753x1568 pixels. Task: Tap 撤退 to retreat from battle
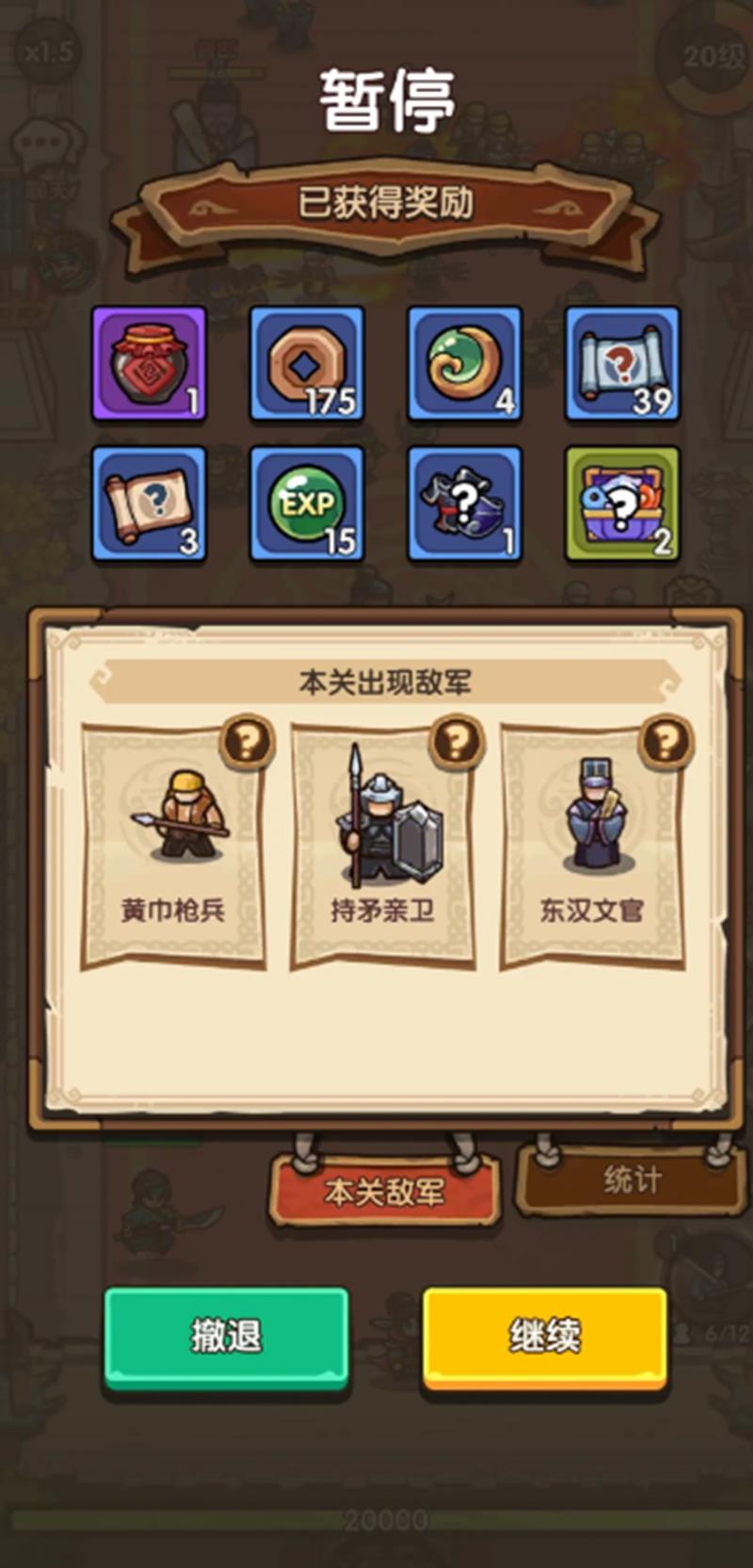[226, 1336]
